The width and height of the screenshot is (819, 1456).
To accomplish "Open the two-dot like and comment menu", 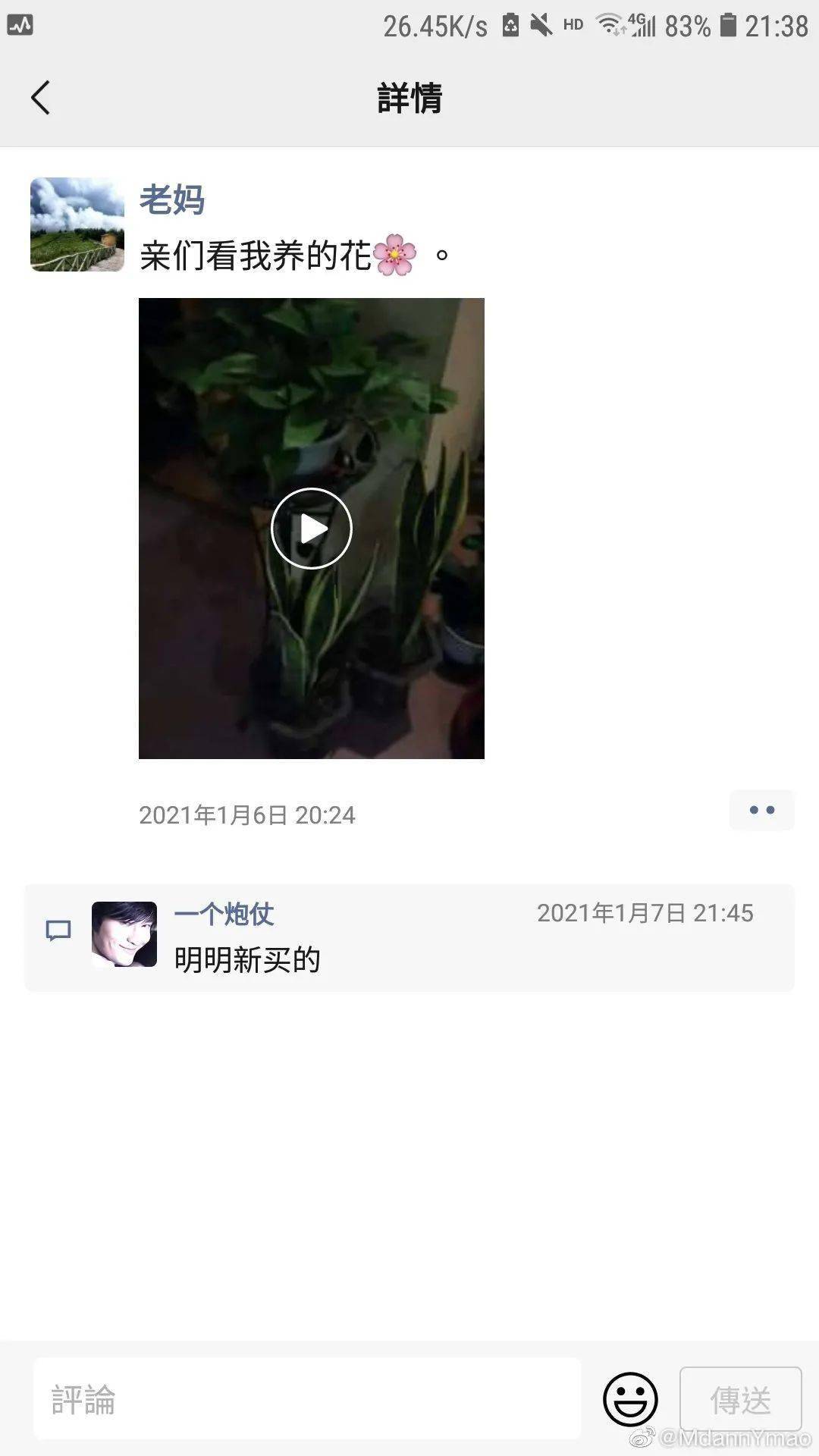I will coord(761,810).
